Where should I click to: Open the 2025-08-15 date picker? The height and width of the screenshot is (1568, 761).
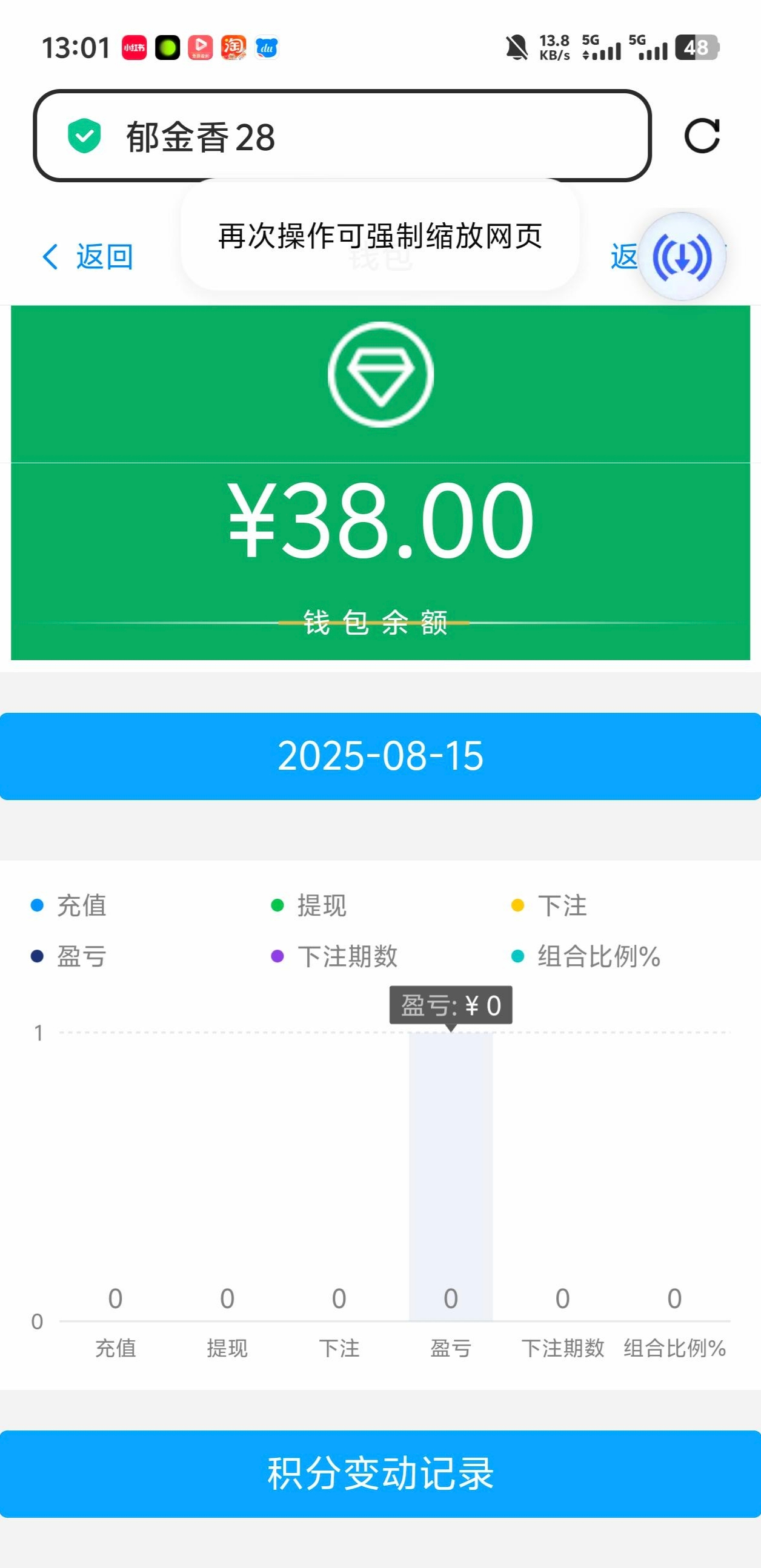point(380,756)
